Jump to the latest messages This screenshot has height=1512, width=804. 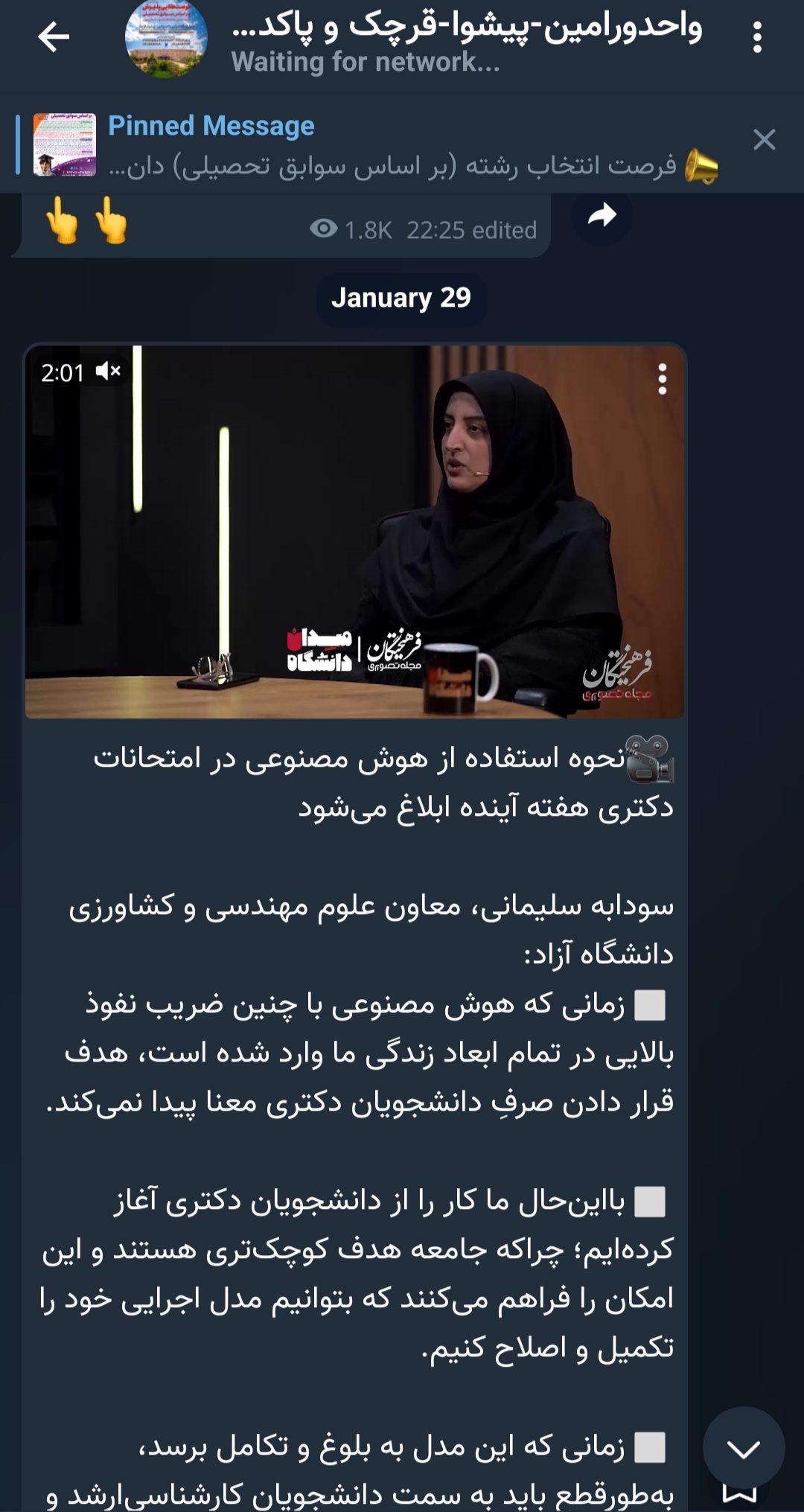click(x=743, y=1448)
